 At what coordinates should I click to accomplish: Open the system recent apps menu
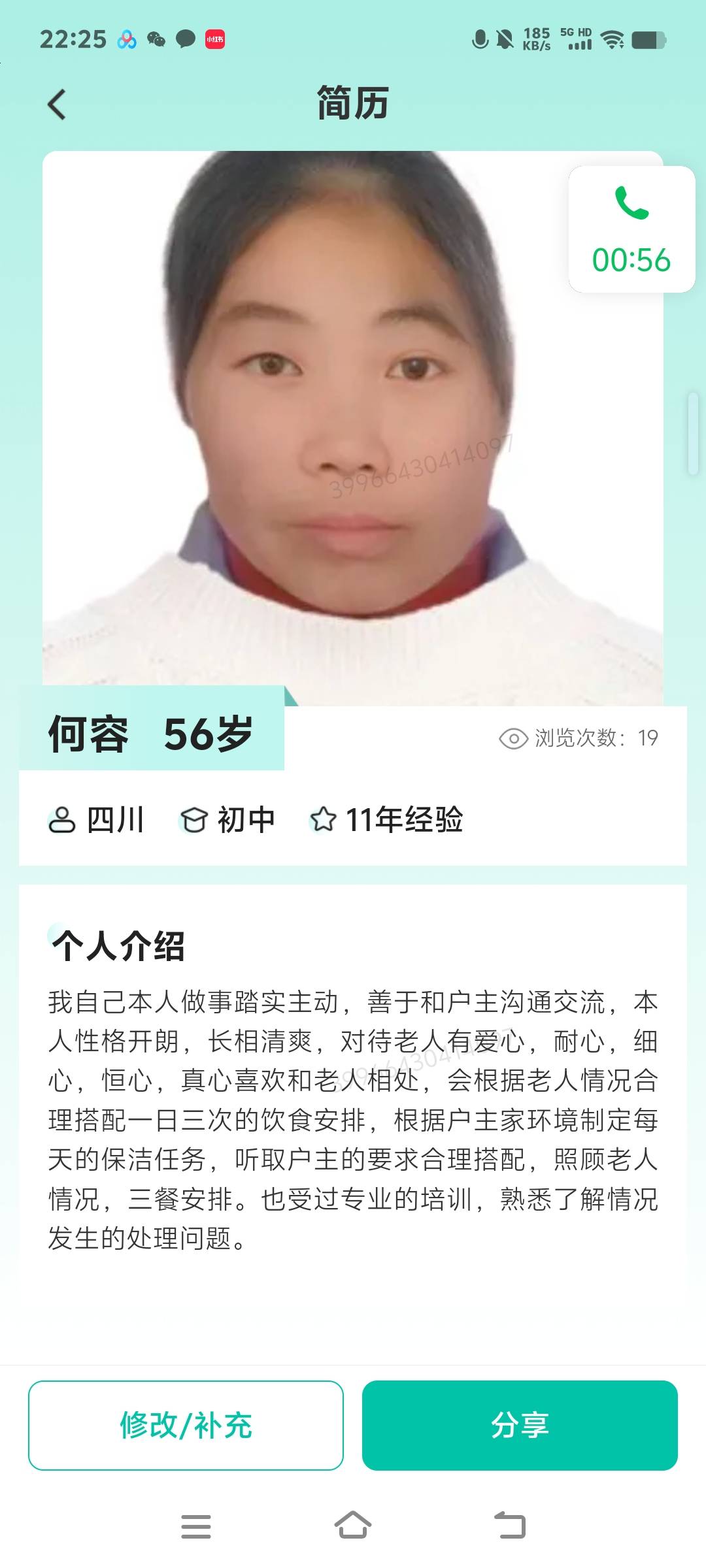[196, 1526]
